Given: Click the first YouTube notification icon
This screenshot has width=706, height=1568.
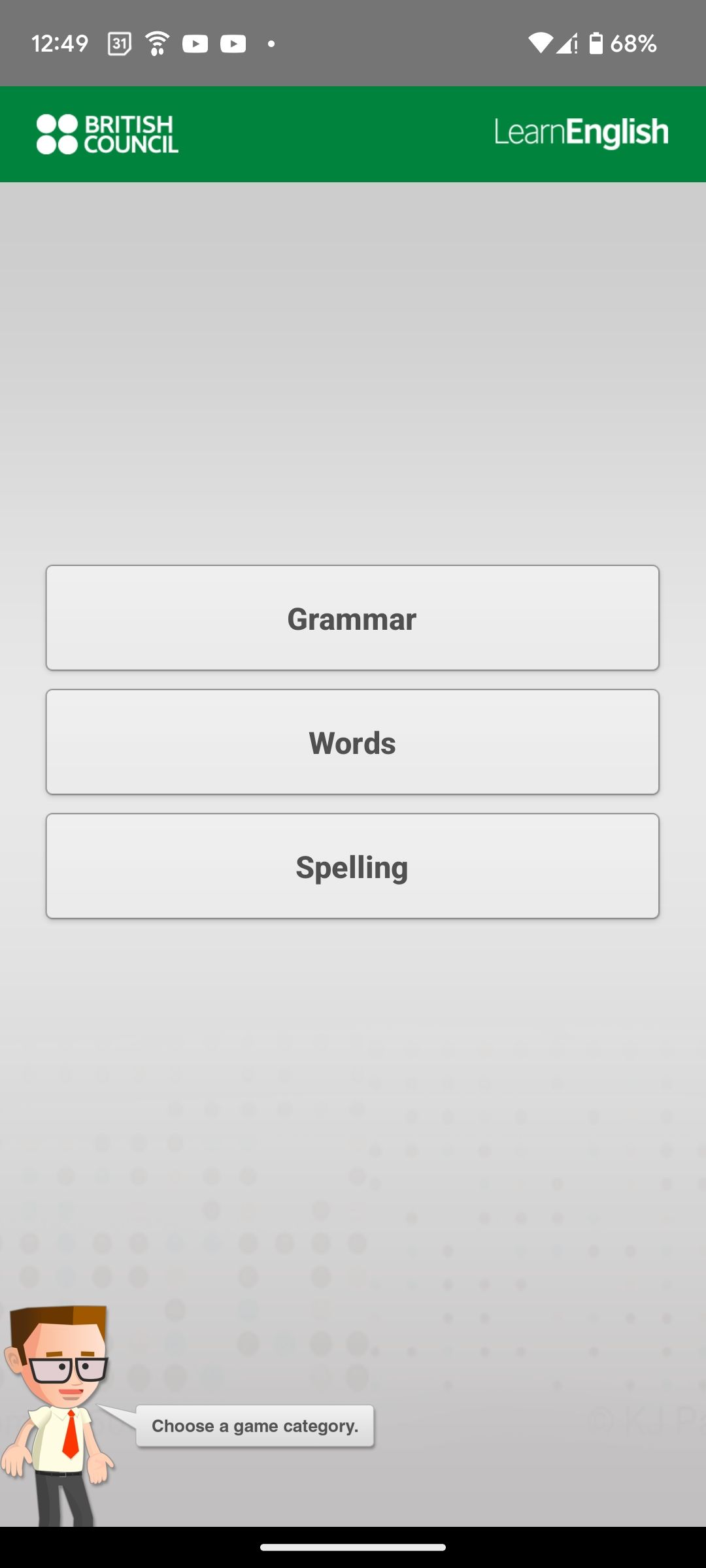Looking at the screenshot, I should click(x=196, y=43).
